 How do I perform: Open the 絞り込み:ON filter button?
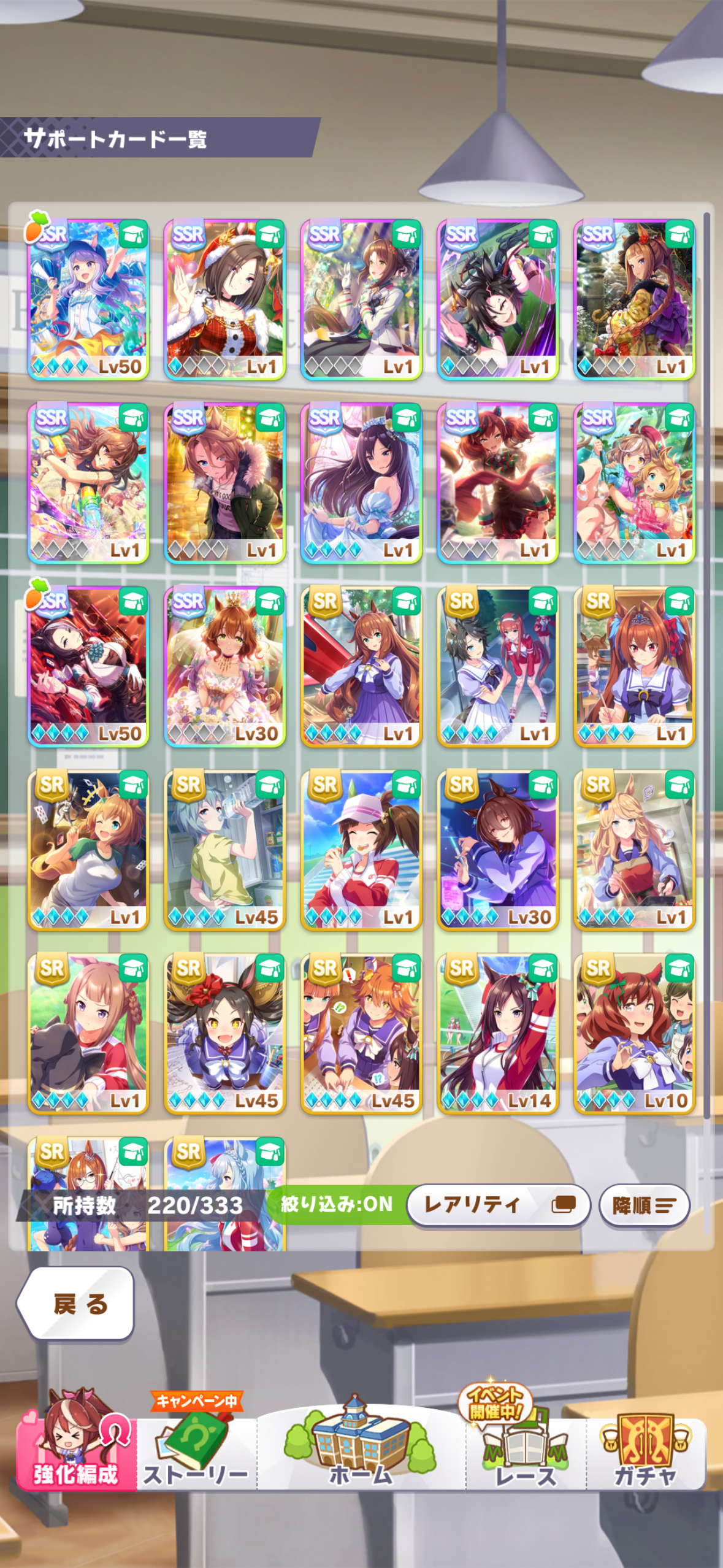point(337,1205)
